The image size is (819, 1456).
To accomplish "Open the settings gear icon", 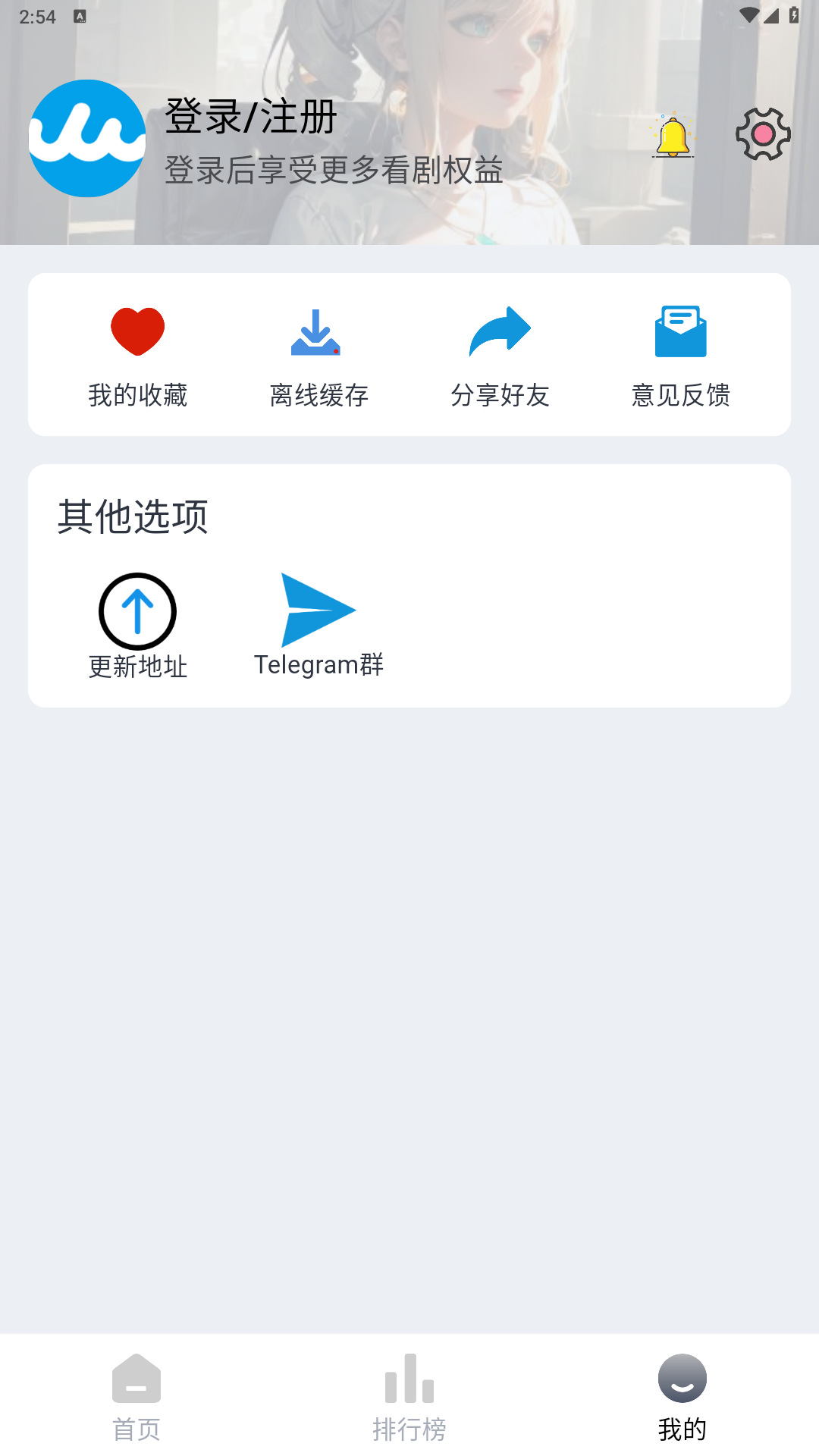I will 762,135.
